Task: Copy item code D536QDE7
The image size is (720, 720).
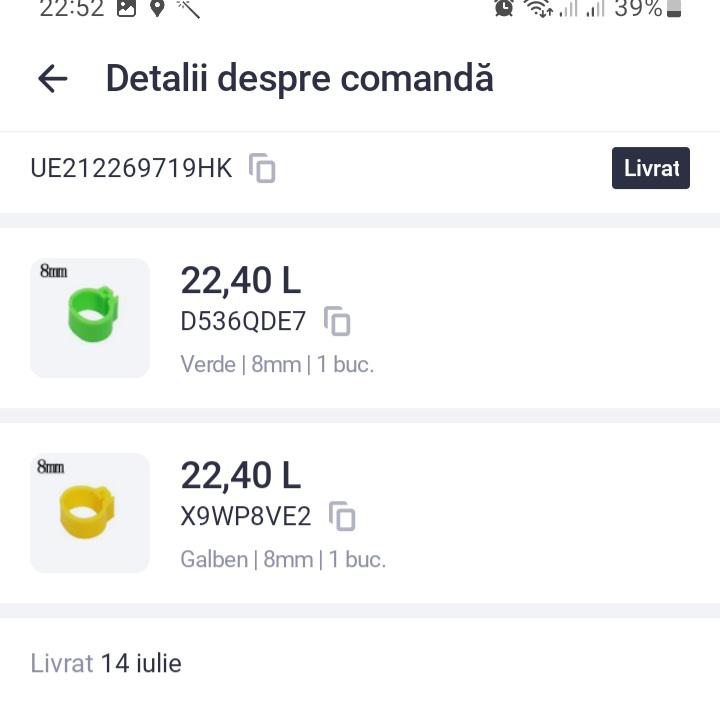Action: point(338,321)
